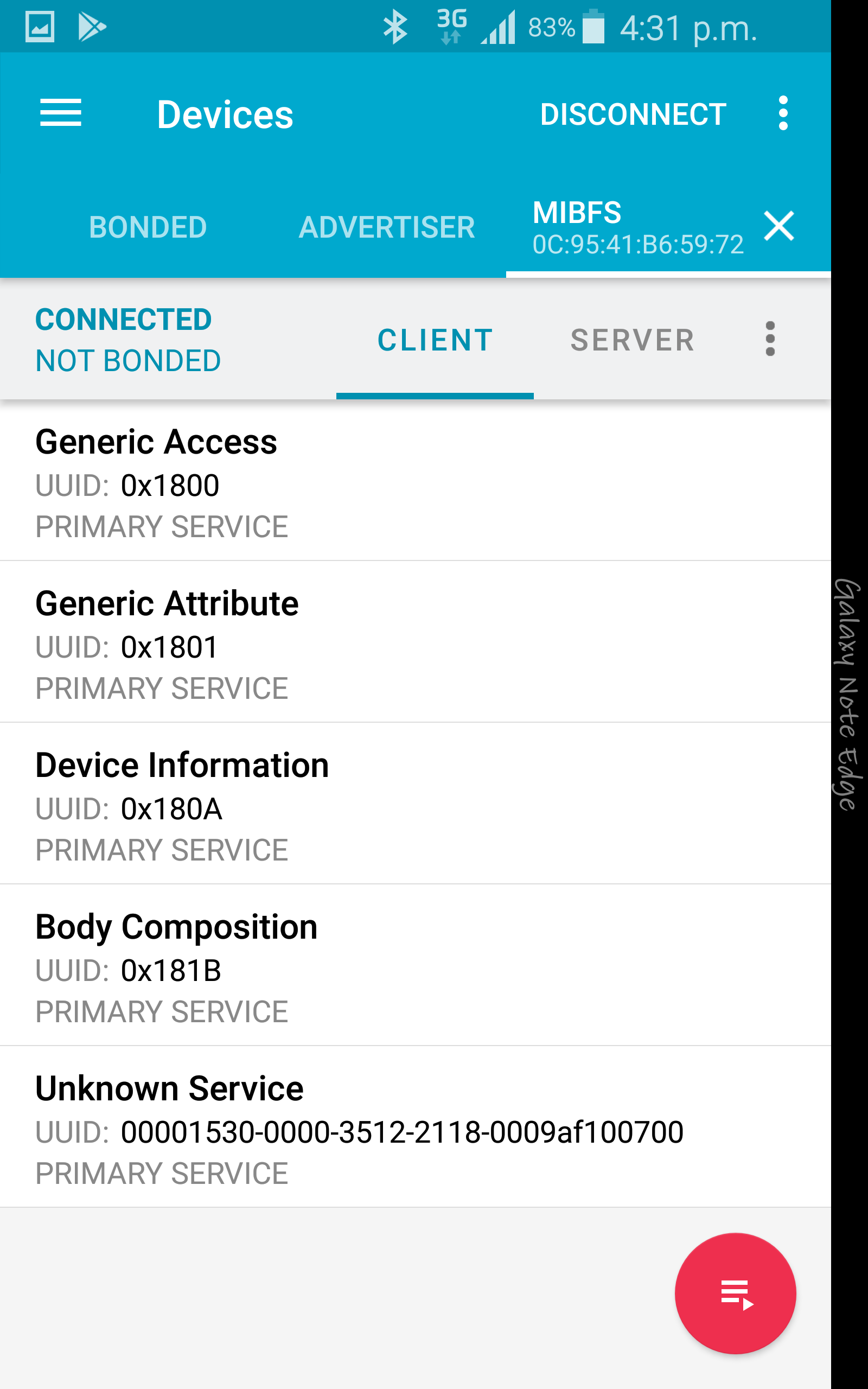Viewport: 868px width, 1389px height.
Task: Switch to the SERVER tab
Action: tap(633, 340)
